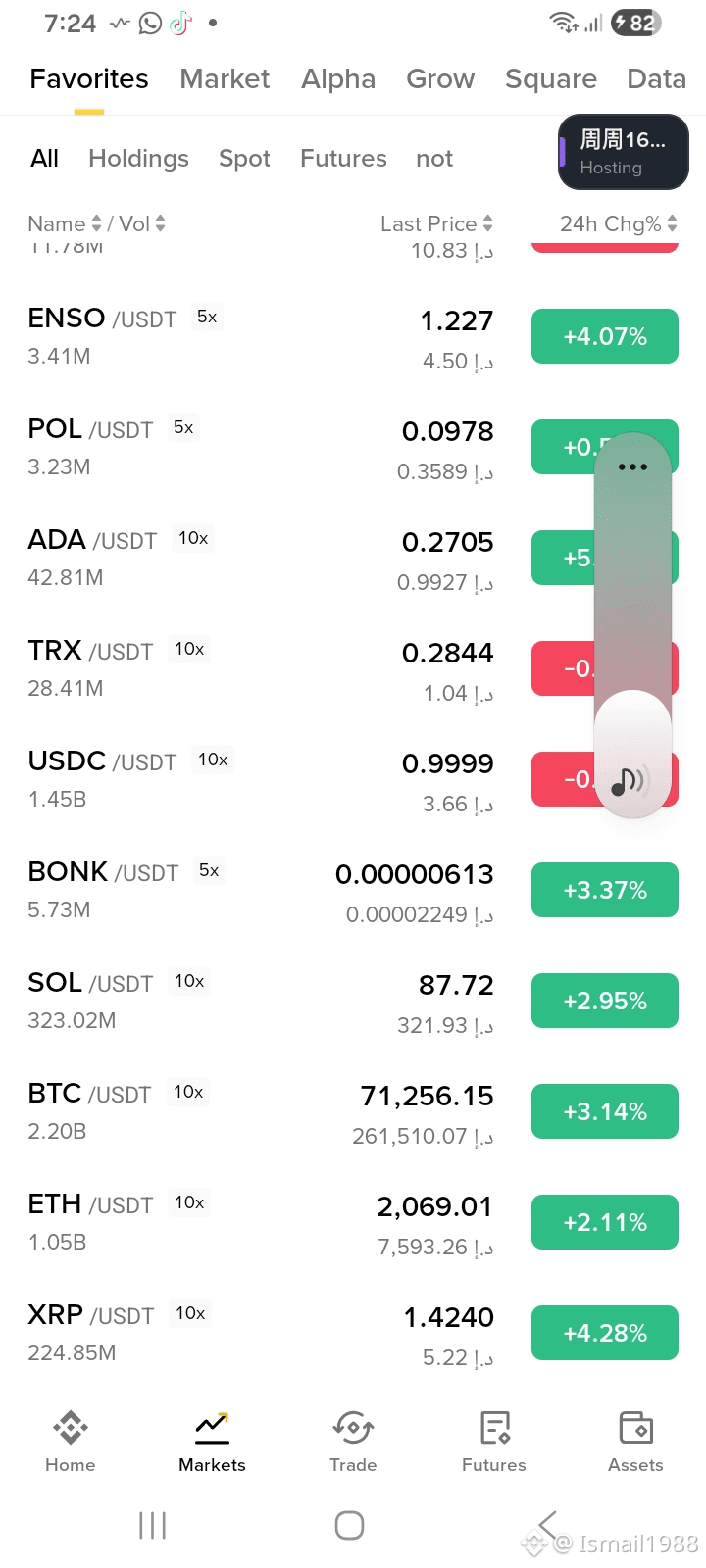
Task: Switch to the Market top tab
Action: (x=225, y=79)
